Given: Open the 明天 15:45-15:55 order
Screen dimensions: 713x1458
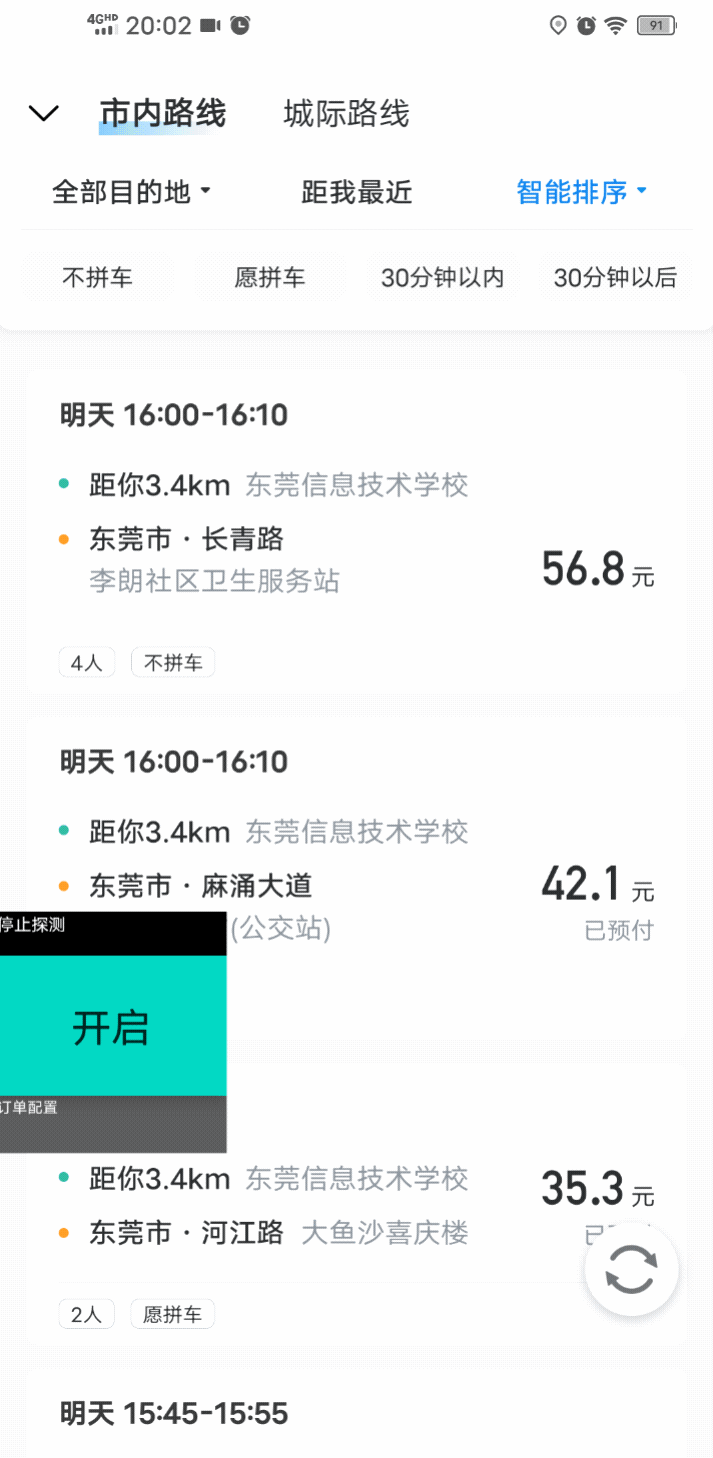Looking at the screenshot, I should (x=356, y=1414).
